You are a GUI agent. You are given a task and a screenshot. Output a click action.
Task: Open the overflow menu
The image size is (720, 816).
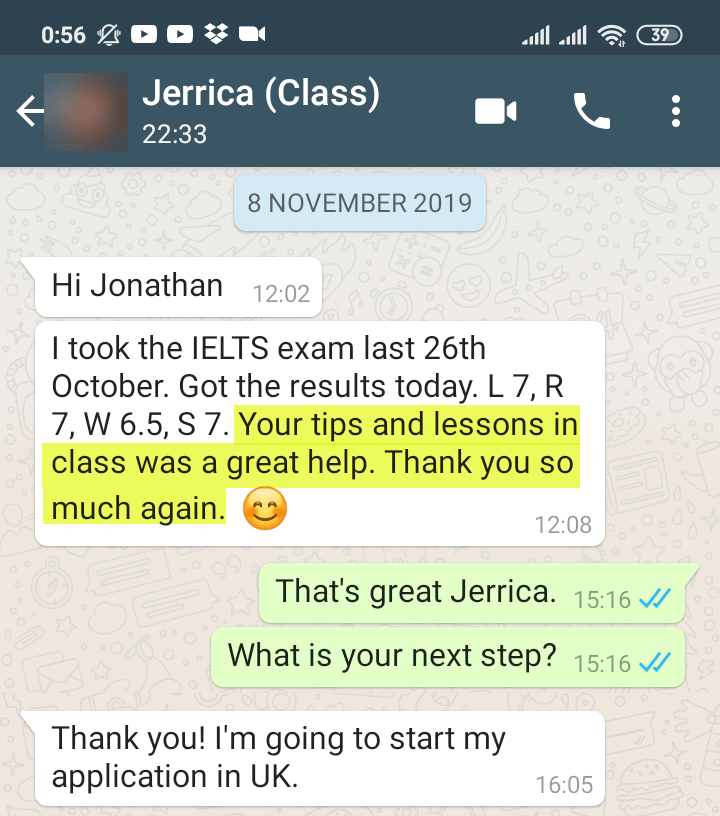pyautogui.click(x=676, y=111)
